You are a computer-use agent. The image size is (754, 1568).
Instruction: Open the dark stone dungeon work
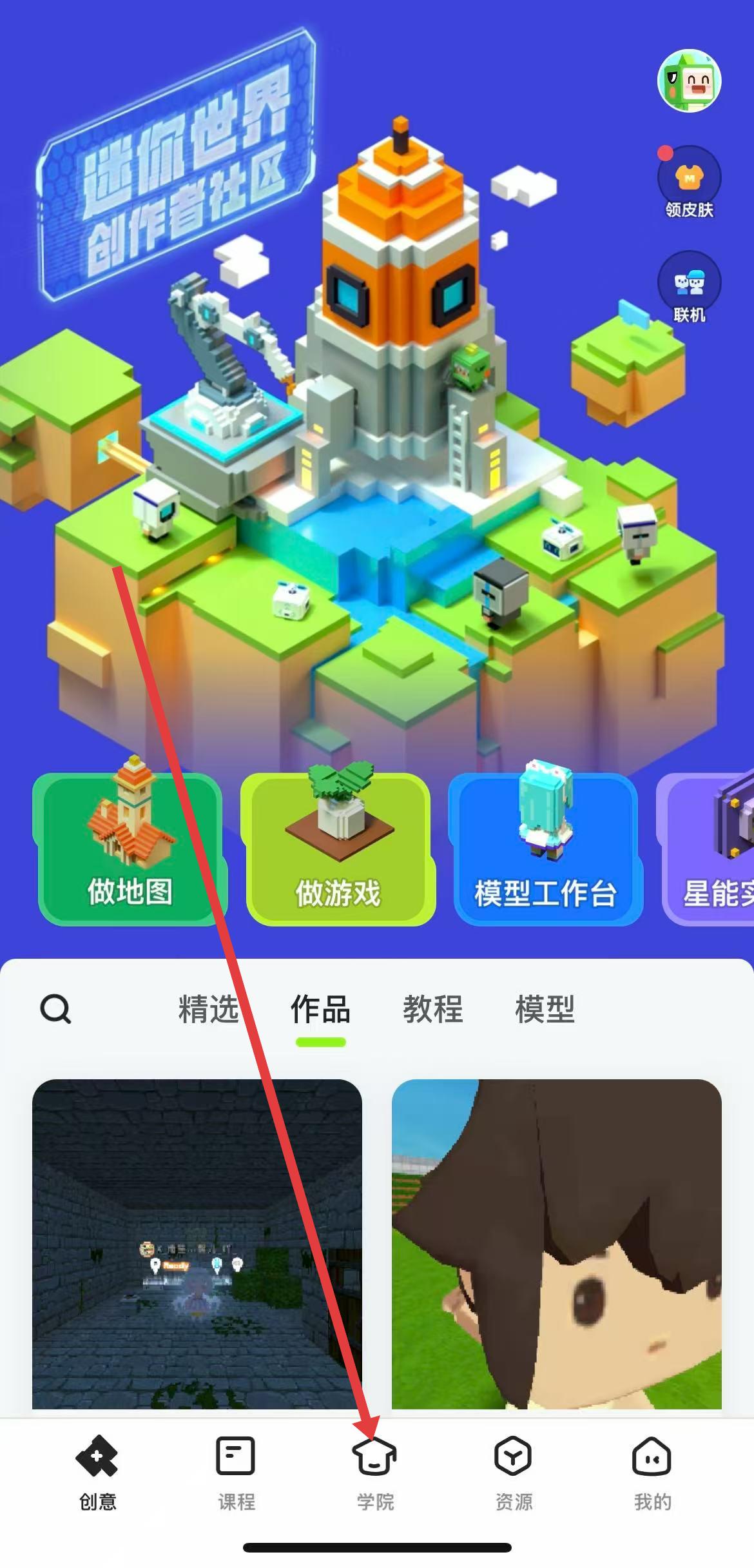tap(197, 1244)
